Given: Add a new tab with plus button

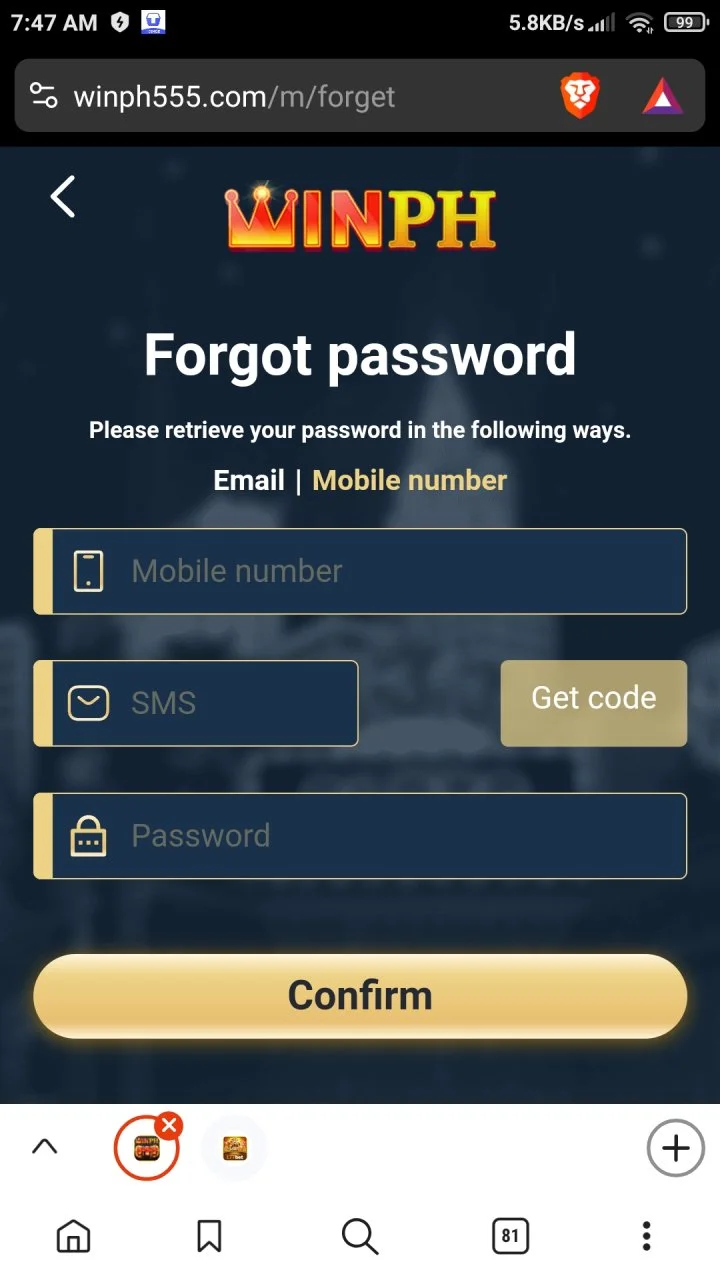Looking at the screenshot, I should point(676,1148).
